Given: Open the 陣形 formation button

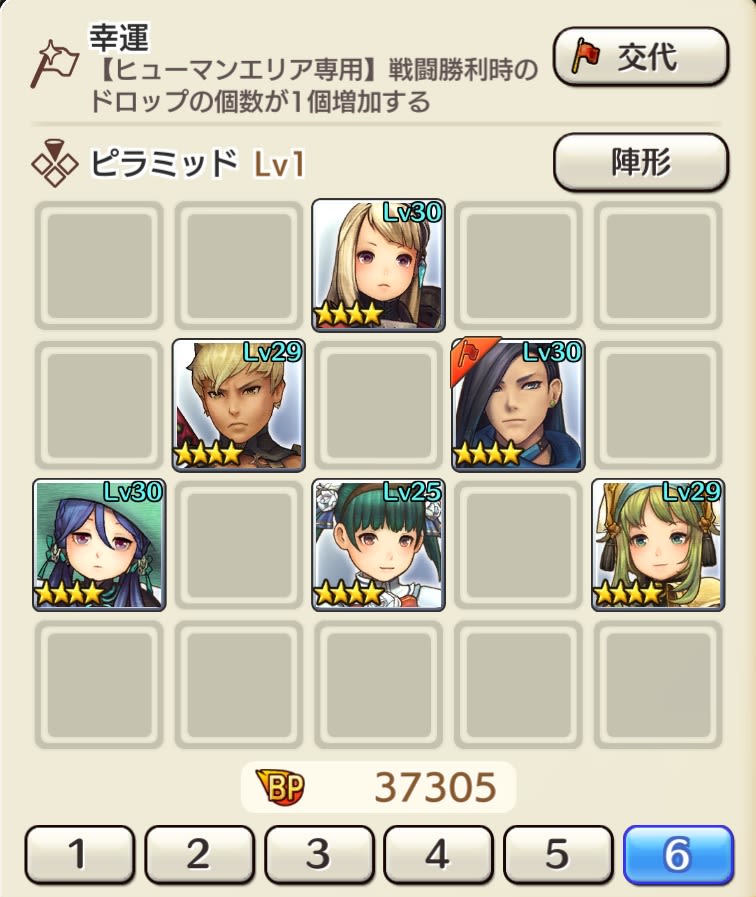Looking at the screenshot, I should point(640,162).
